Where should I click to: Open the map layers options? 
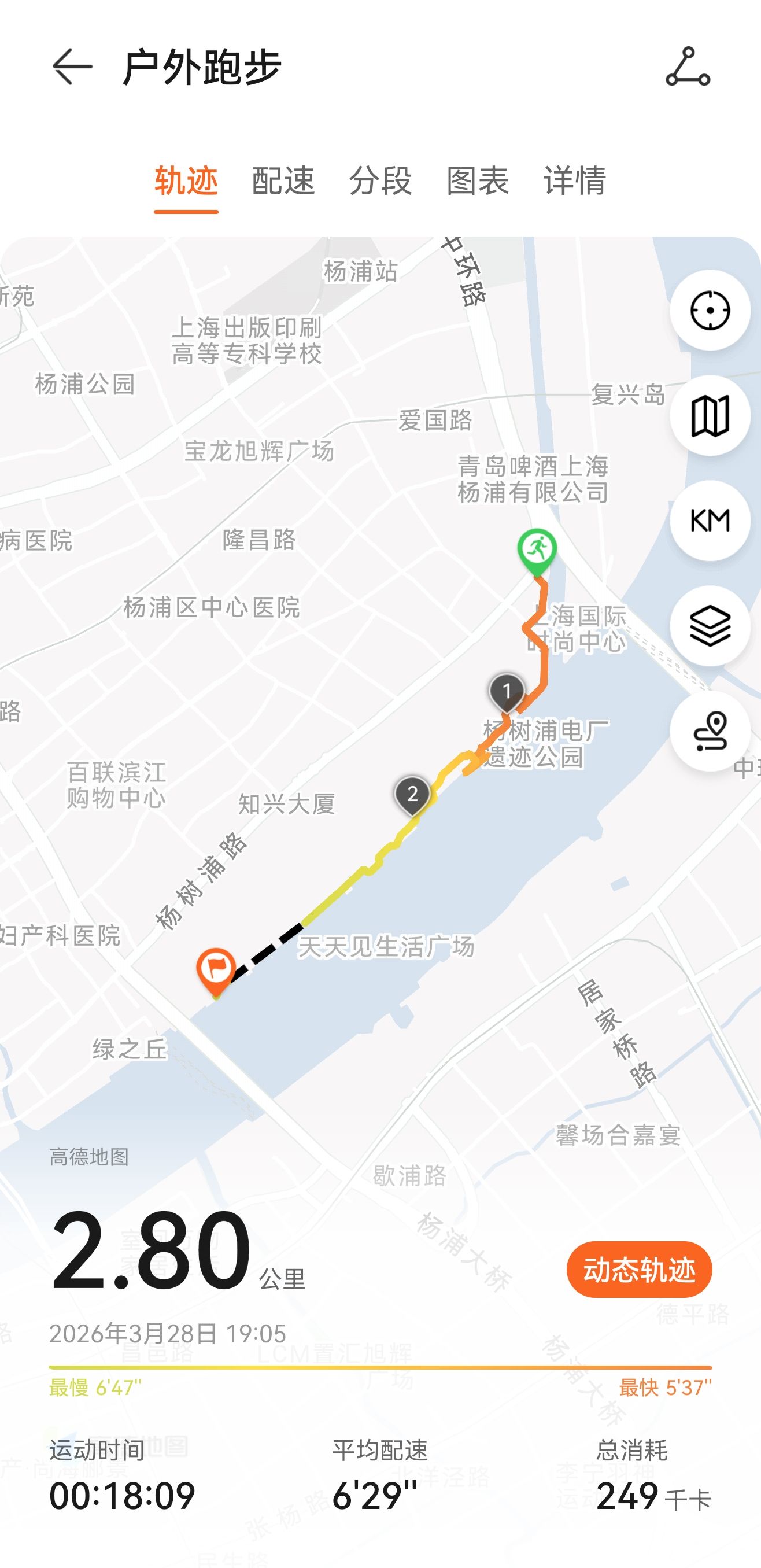(710, 626)
